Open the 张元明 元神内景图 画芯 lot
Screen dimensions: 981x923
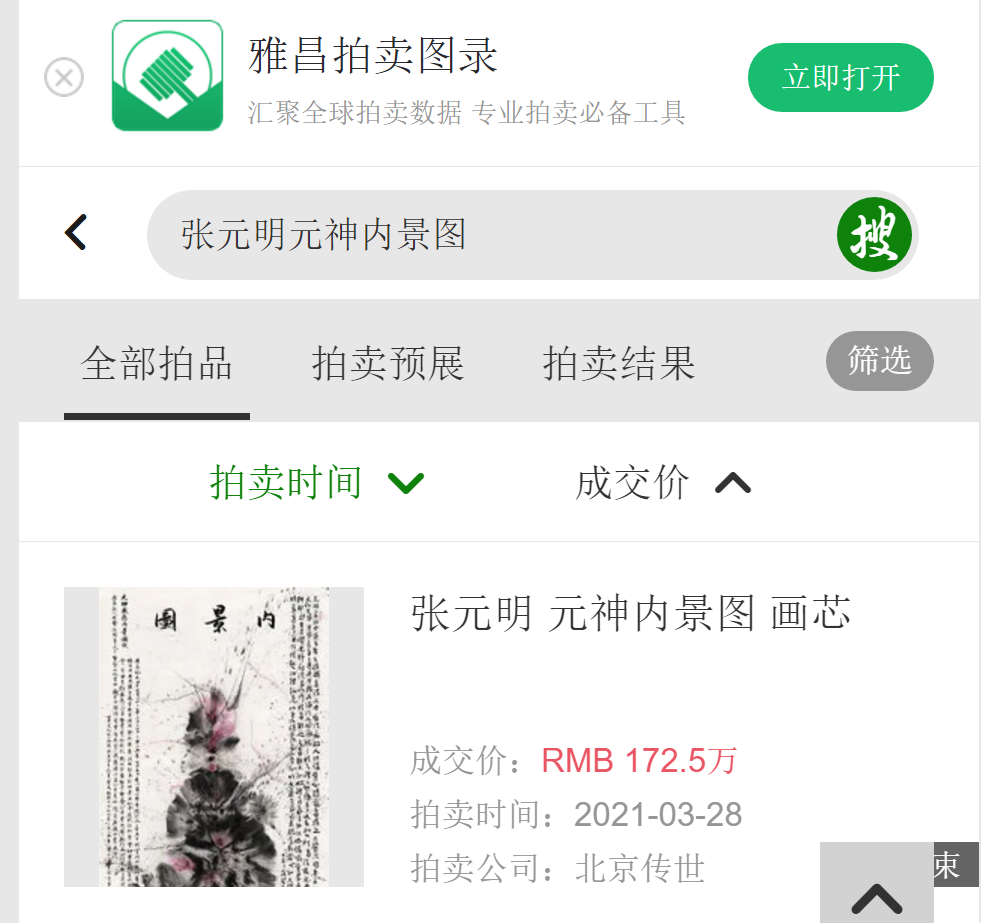click(630, 614)
